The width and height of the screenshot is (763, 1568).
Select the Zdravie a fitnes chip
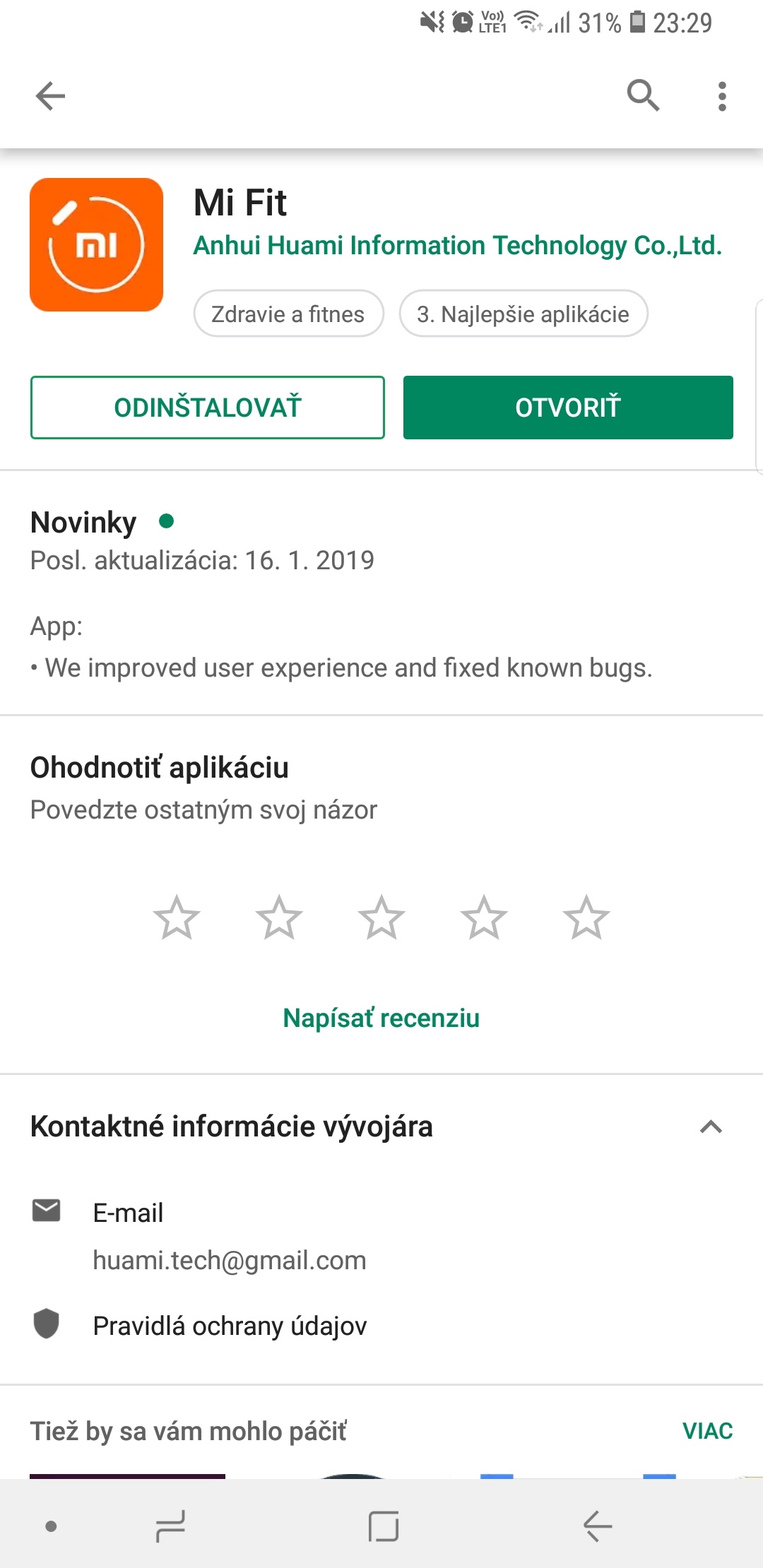[289, 314]
